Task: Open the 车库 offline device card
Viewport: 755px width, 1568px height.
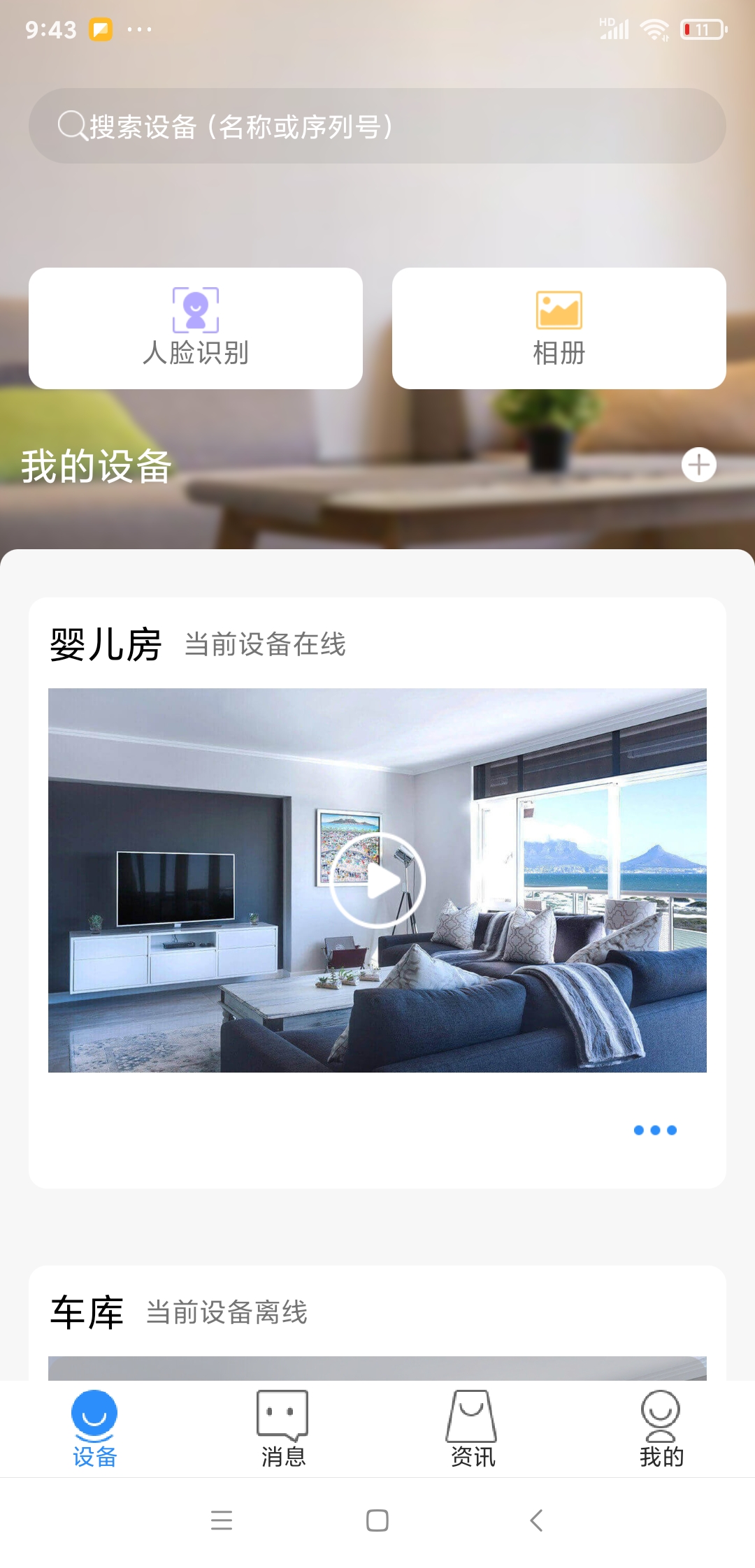Action: [377, 1323]
